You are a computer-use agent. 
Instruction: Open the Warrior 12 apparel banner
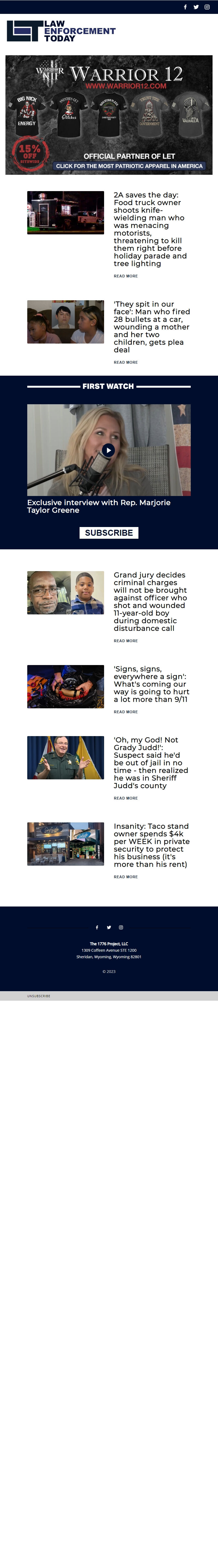pos(109,115)
